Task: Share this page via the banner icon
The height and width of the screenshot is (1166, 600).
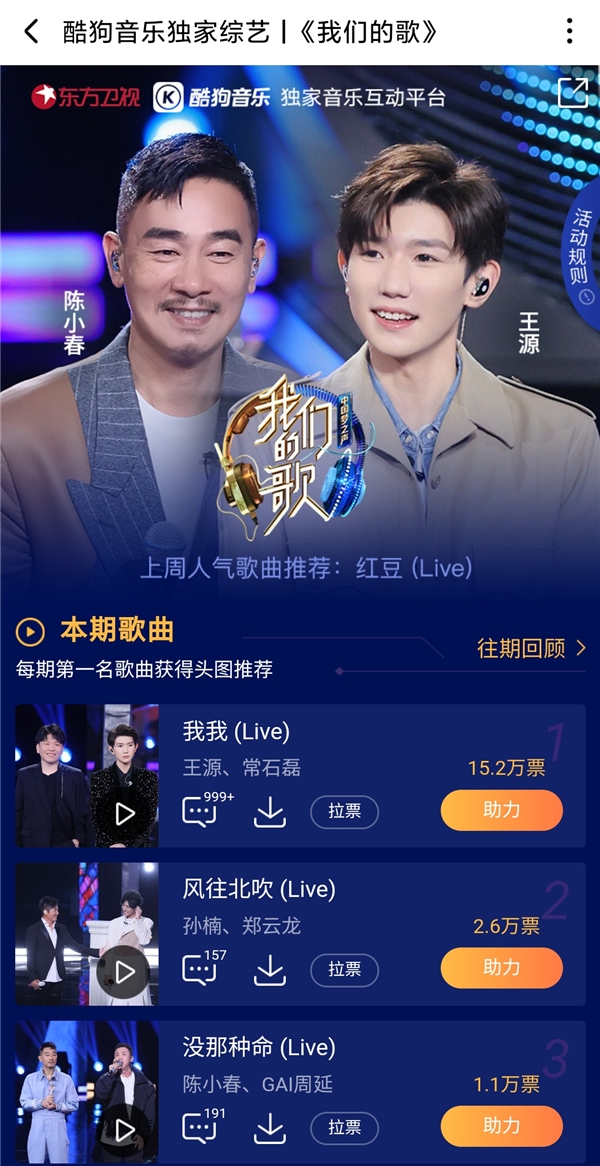Action: pyautogui.click(x=572, y=93)
